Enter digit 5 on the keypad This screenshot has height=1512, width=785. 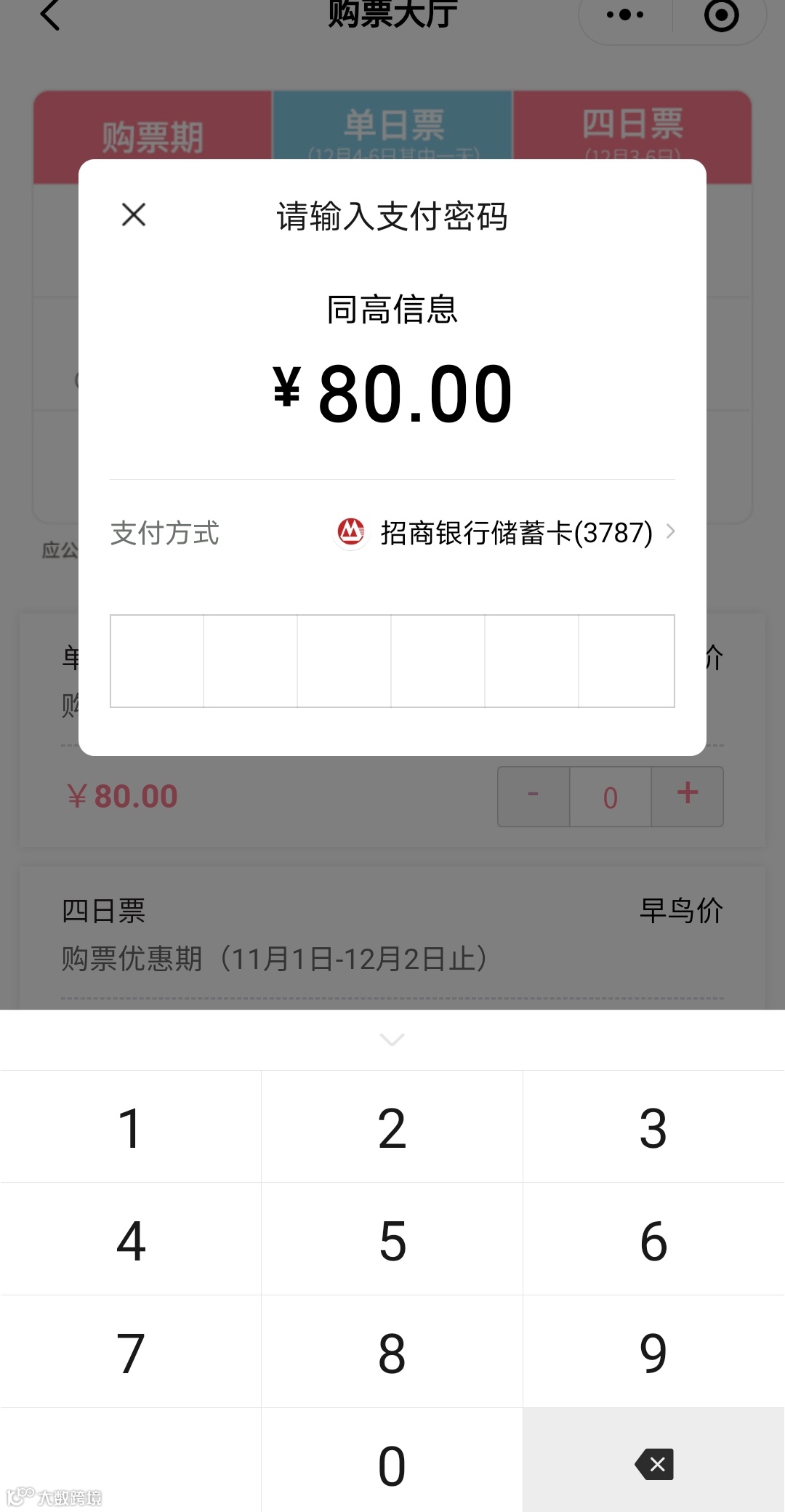(x=392, y=1239)
